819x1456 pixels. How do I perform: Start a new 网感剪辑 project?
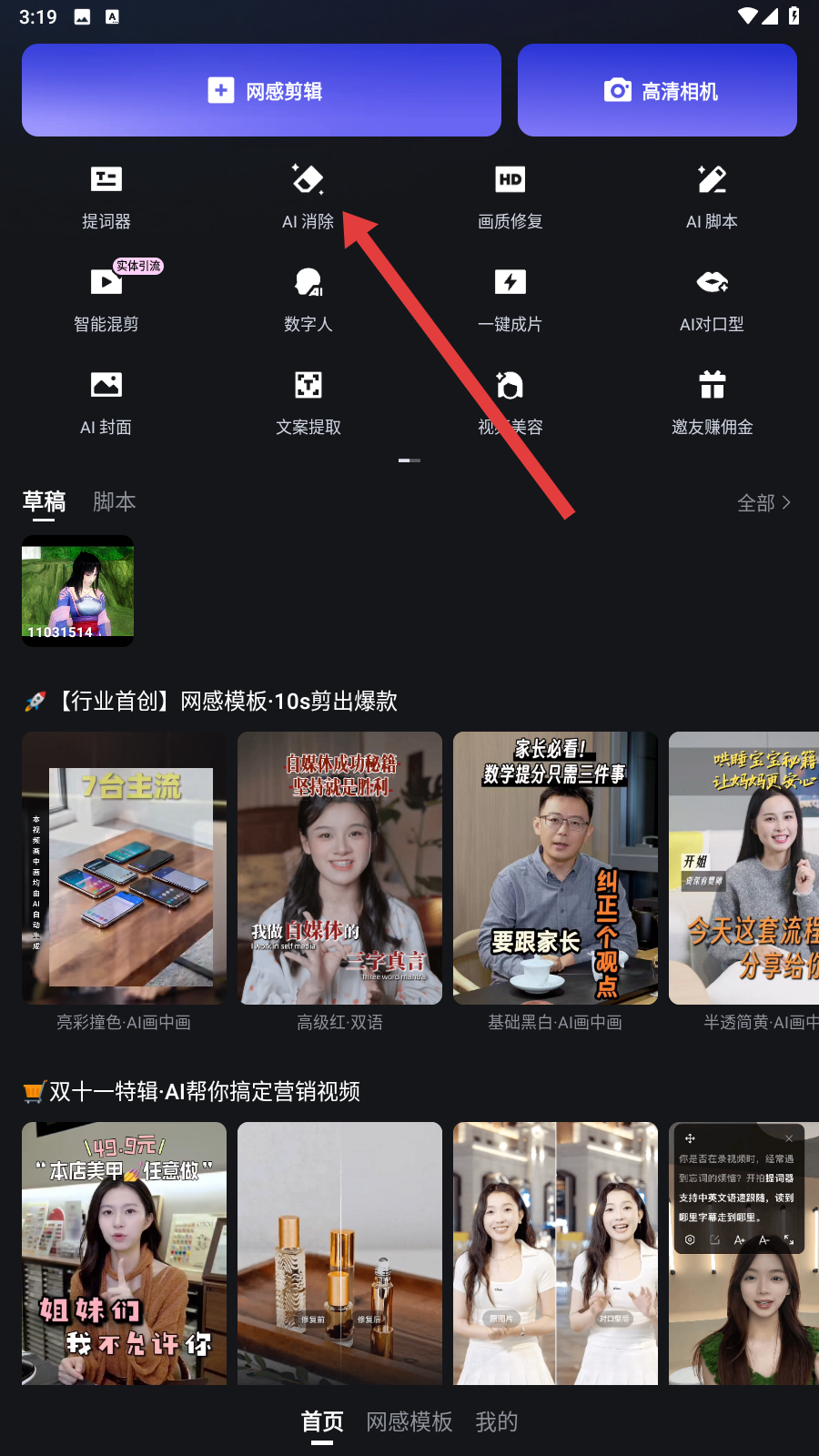(x=261, y=90)
